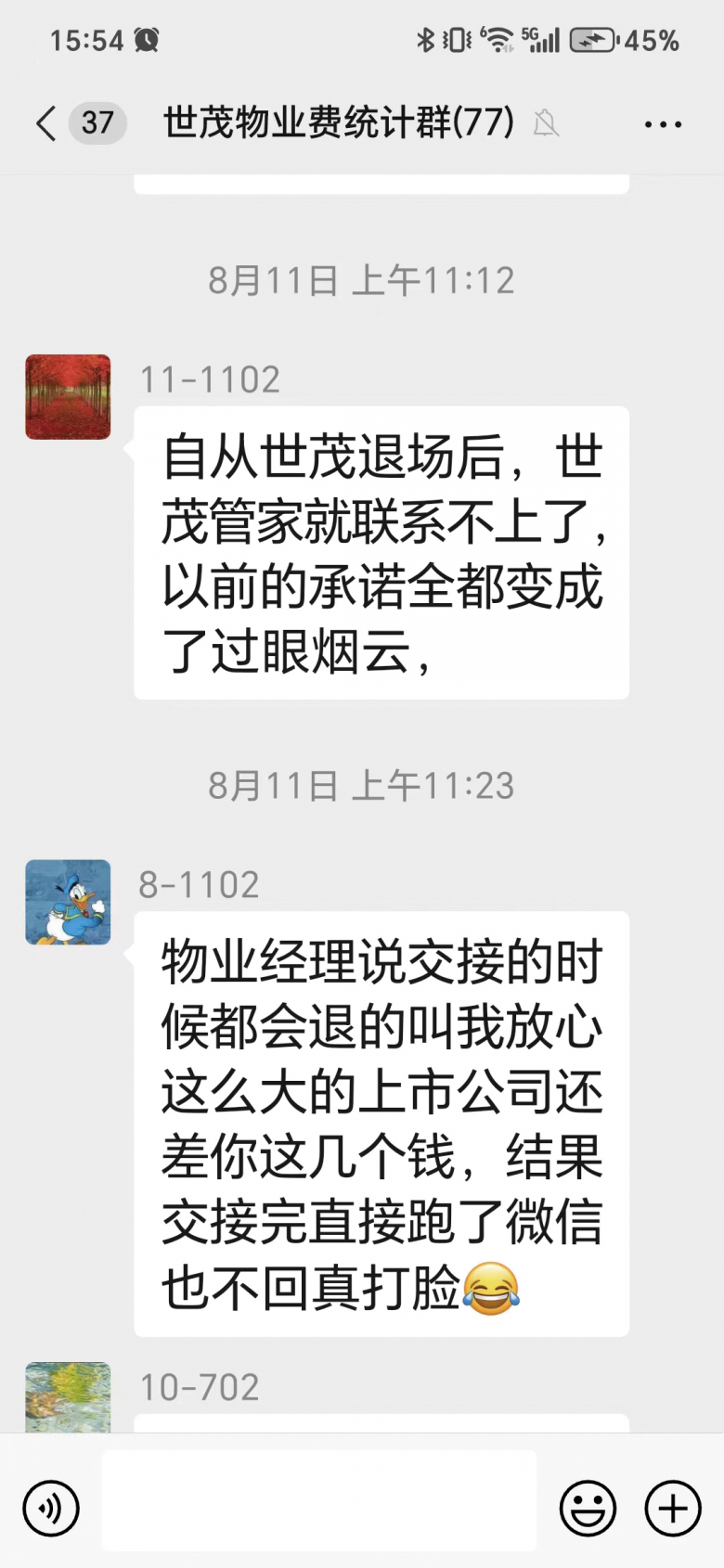View profile of member 10-702
The width and height of the screenshot is (724, 1568).
68,1397
